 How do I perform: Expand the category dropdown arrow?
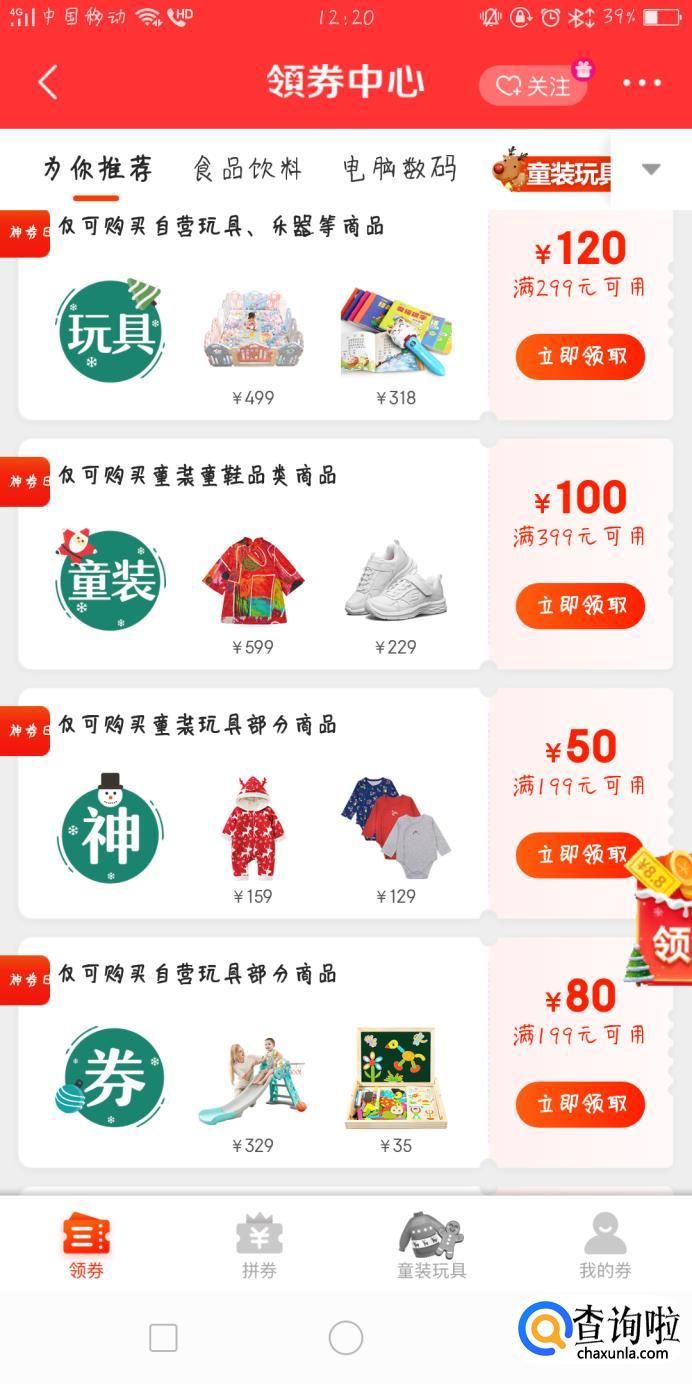[x=651, y=169]
